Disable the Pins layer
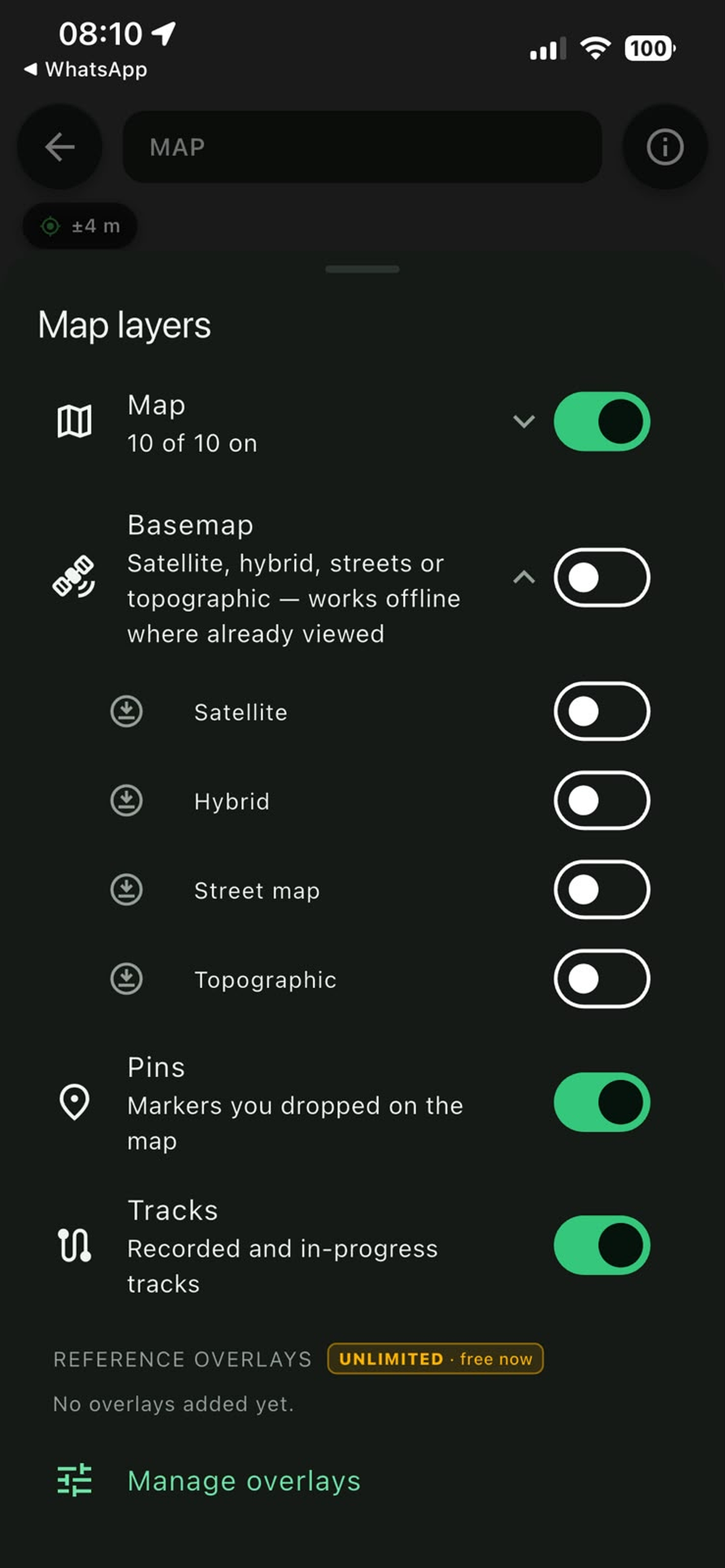 (x=601, y=1102)
